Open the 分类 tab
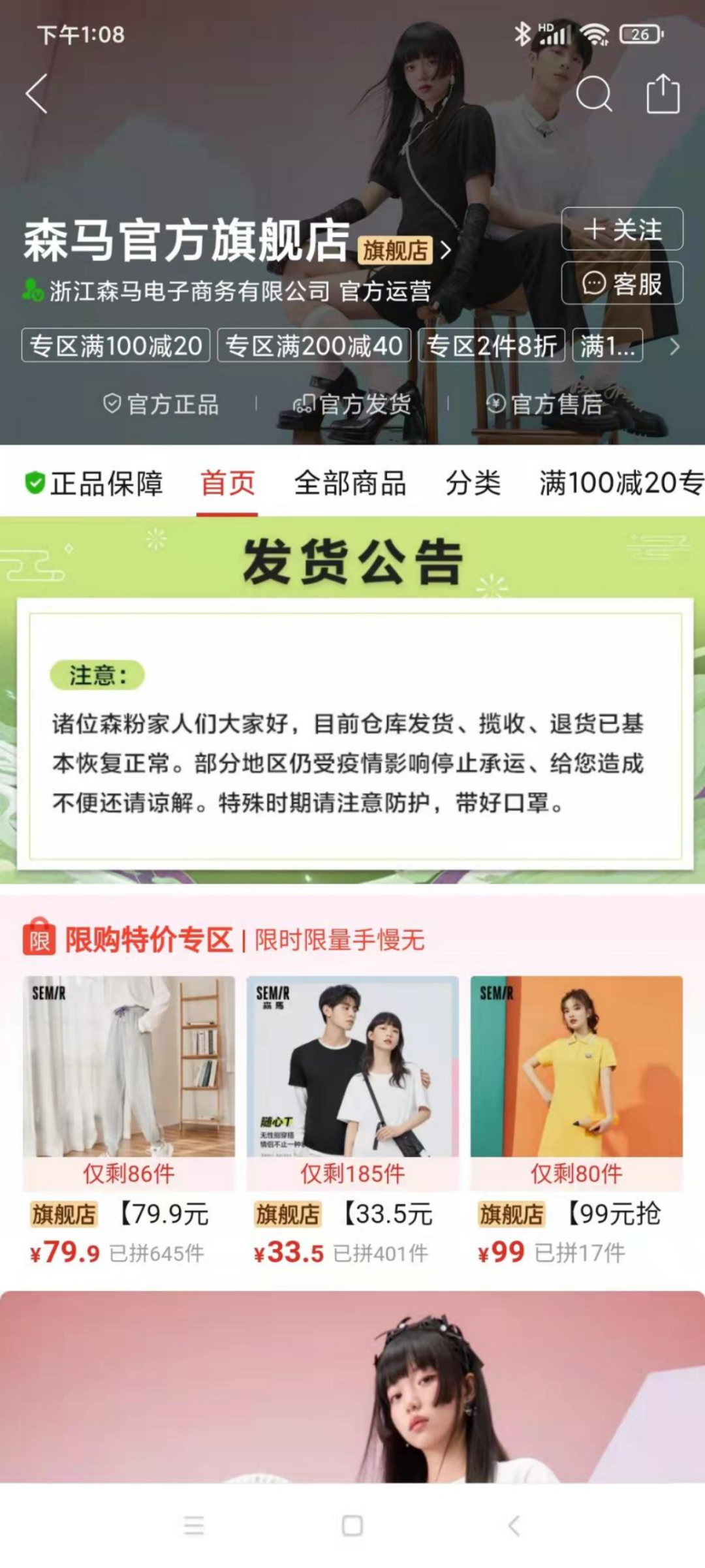 pos(473,484)
